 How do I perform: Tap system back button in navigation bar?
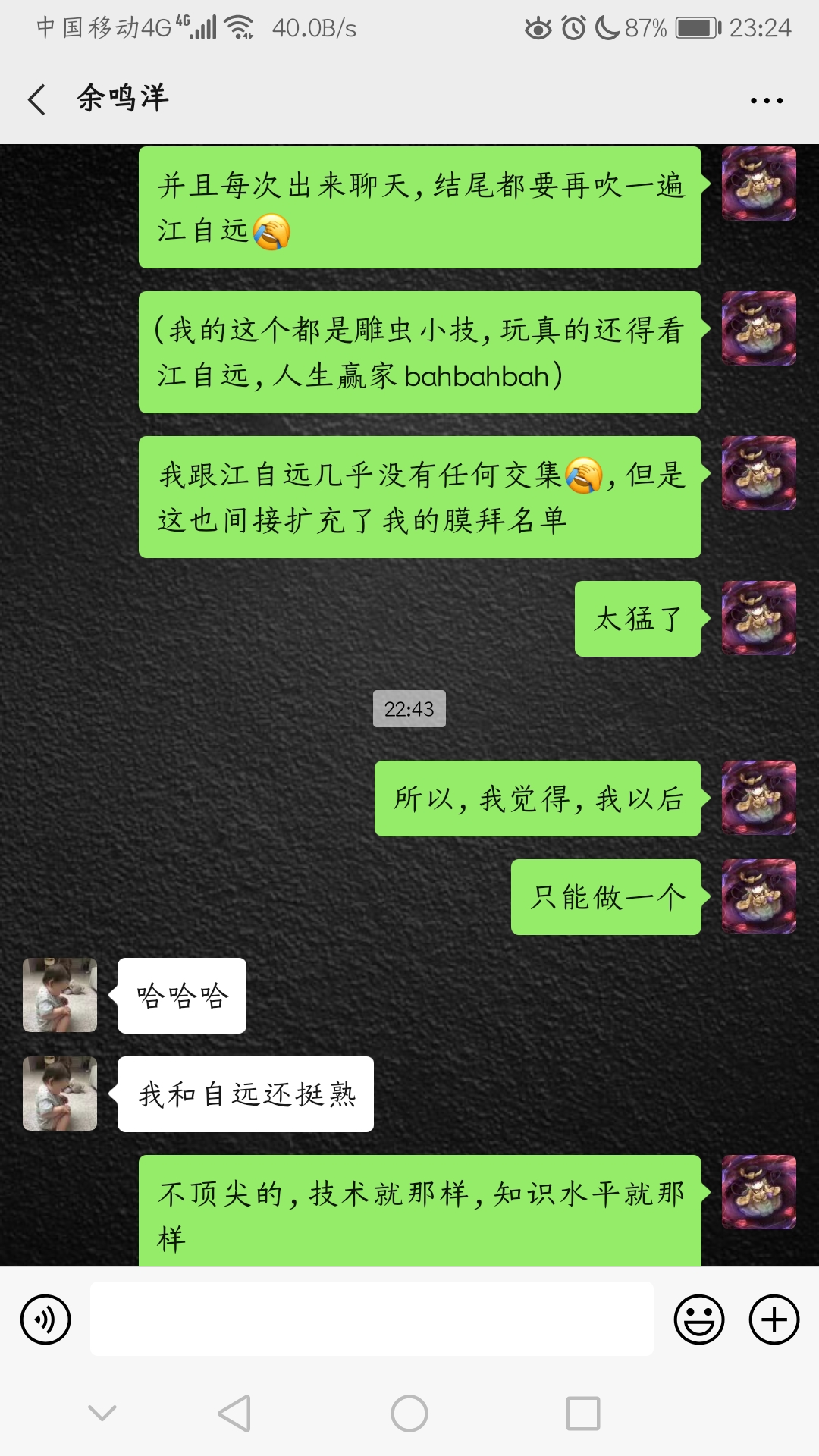(234, 1414)
